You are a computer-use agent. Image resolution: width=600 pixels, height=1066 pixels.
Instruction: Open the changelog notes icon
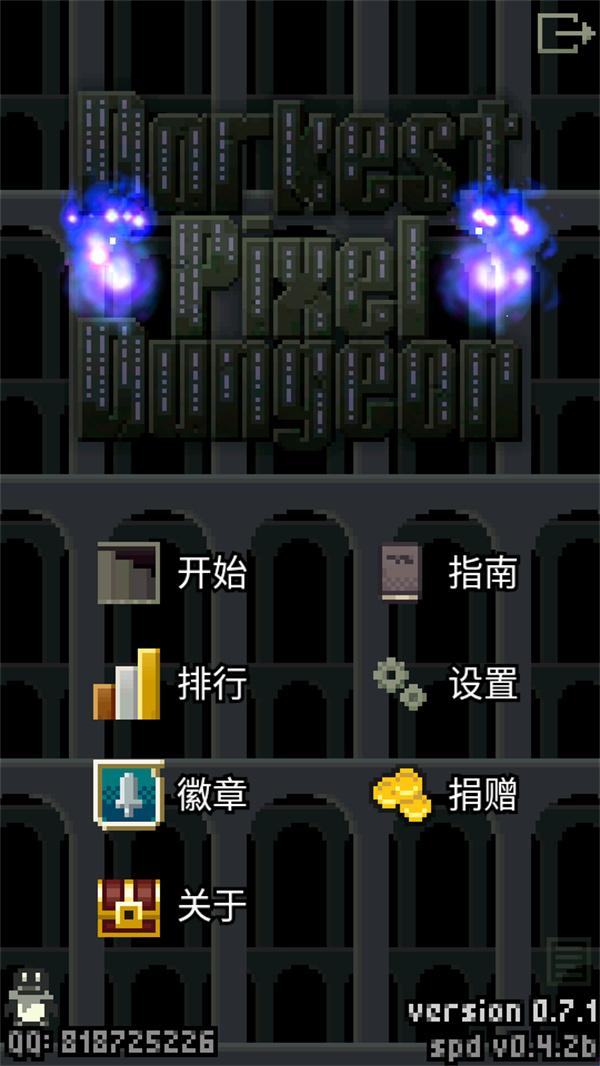click(x=567, y=962)
